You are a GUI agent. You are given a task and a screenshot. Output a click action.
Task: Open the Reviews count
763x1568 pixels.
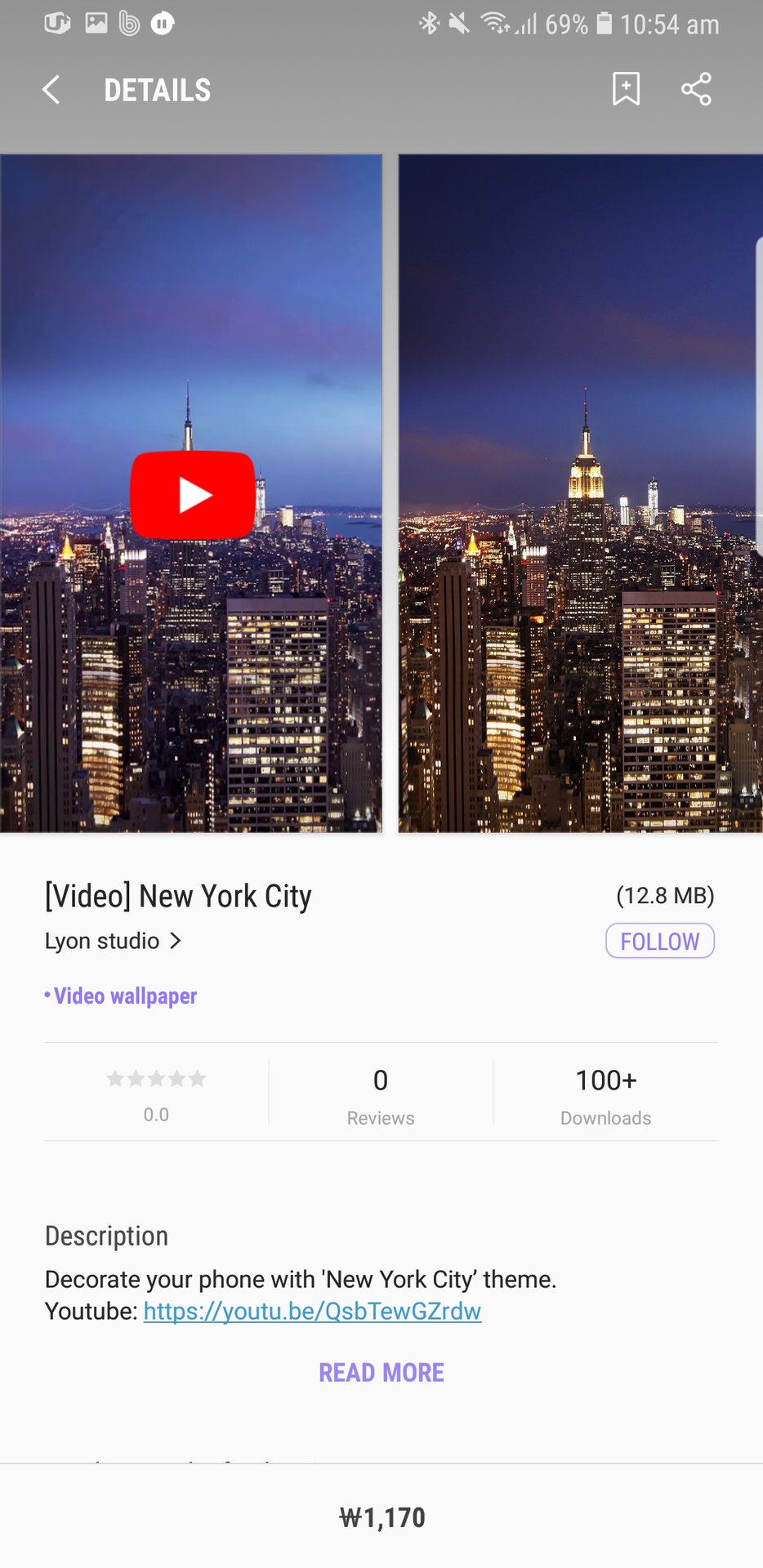click(381, 1094)
